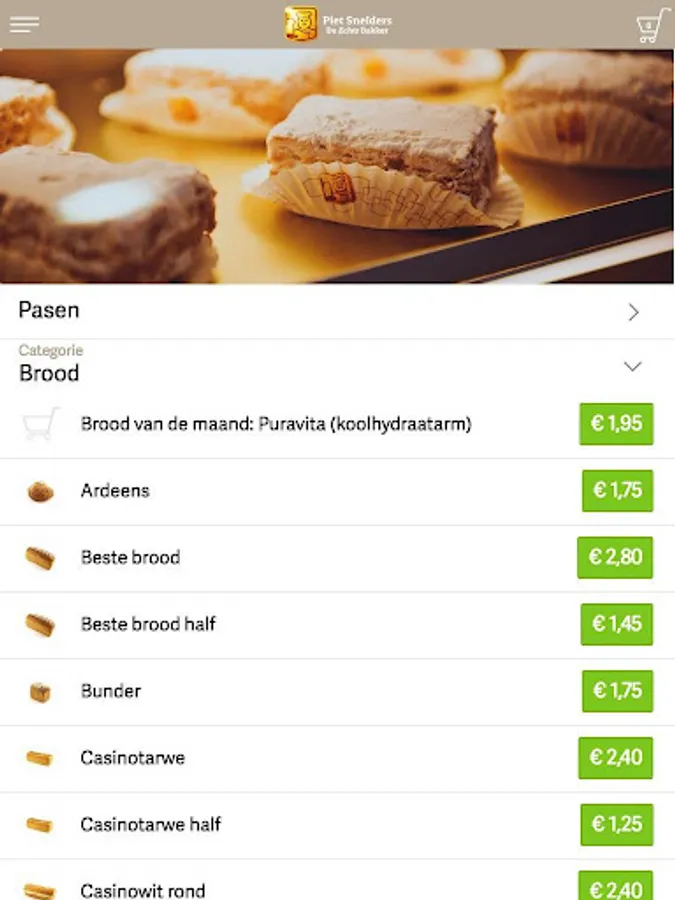
Task: Add Puravita bread for € 1,95
Action: pyautogui.click(x=616, y=424)
